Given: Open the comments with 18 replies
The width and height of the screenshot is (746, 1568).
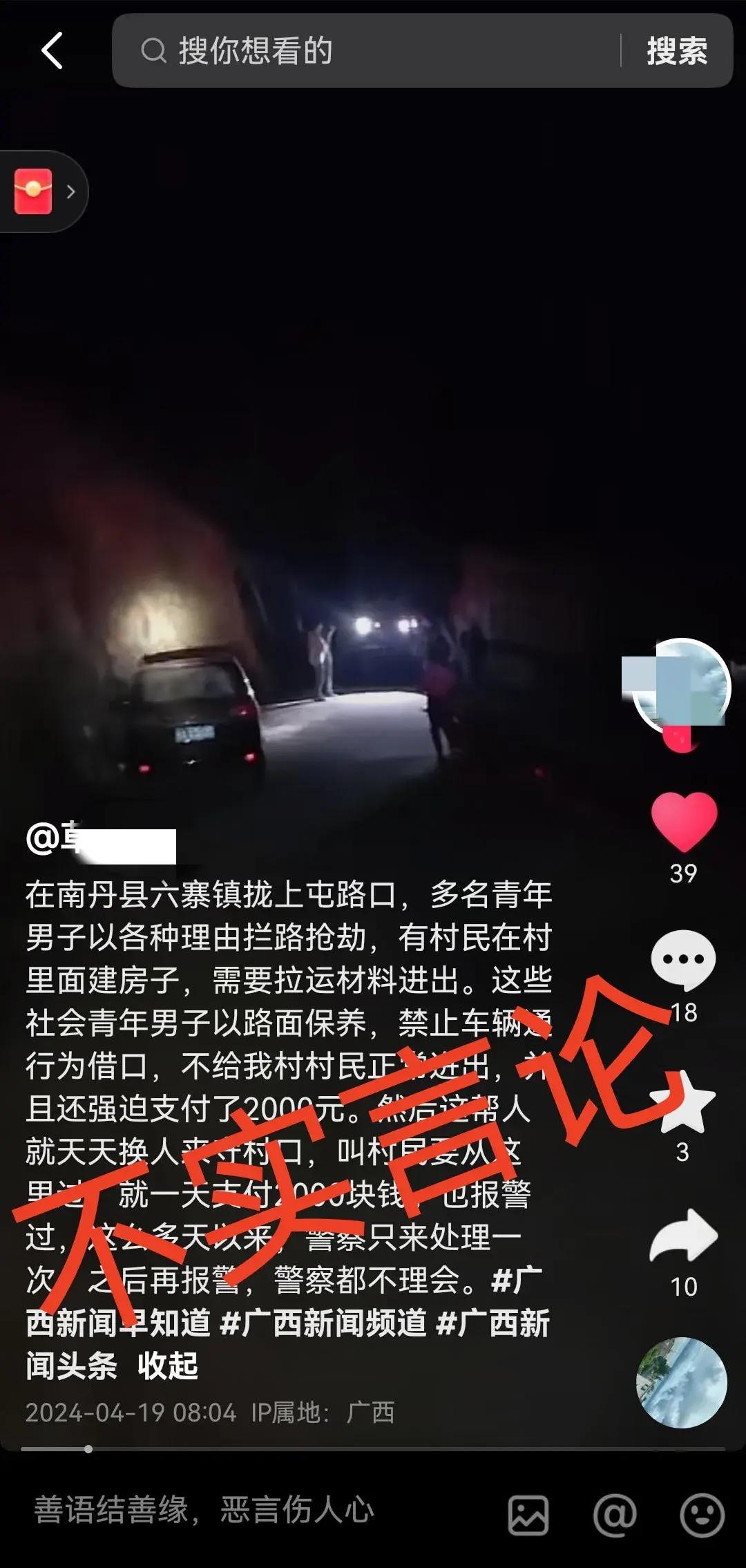Looking at the screenshot, I should (683, 959).
